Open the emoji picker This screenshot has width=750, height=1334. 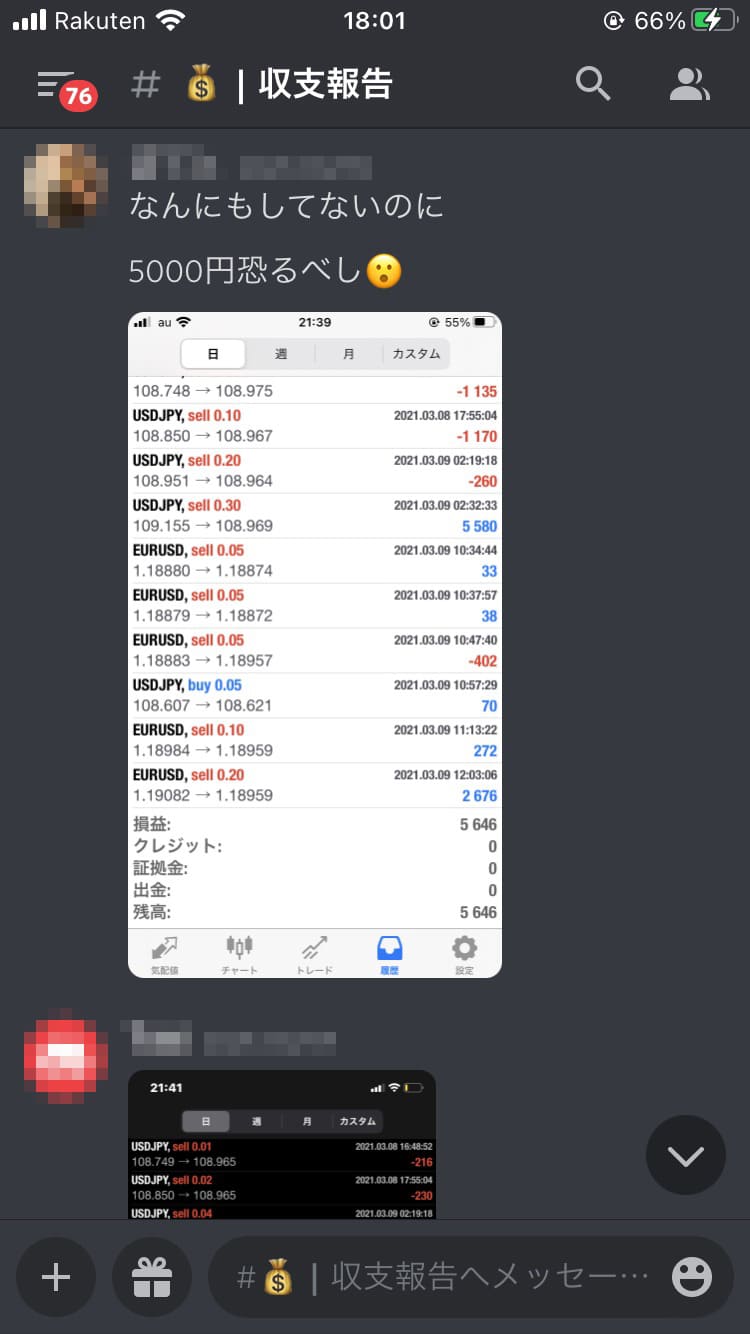click(x=691, y=1277)
